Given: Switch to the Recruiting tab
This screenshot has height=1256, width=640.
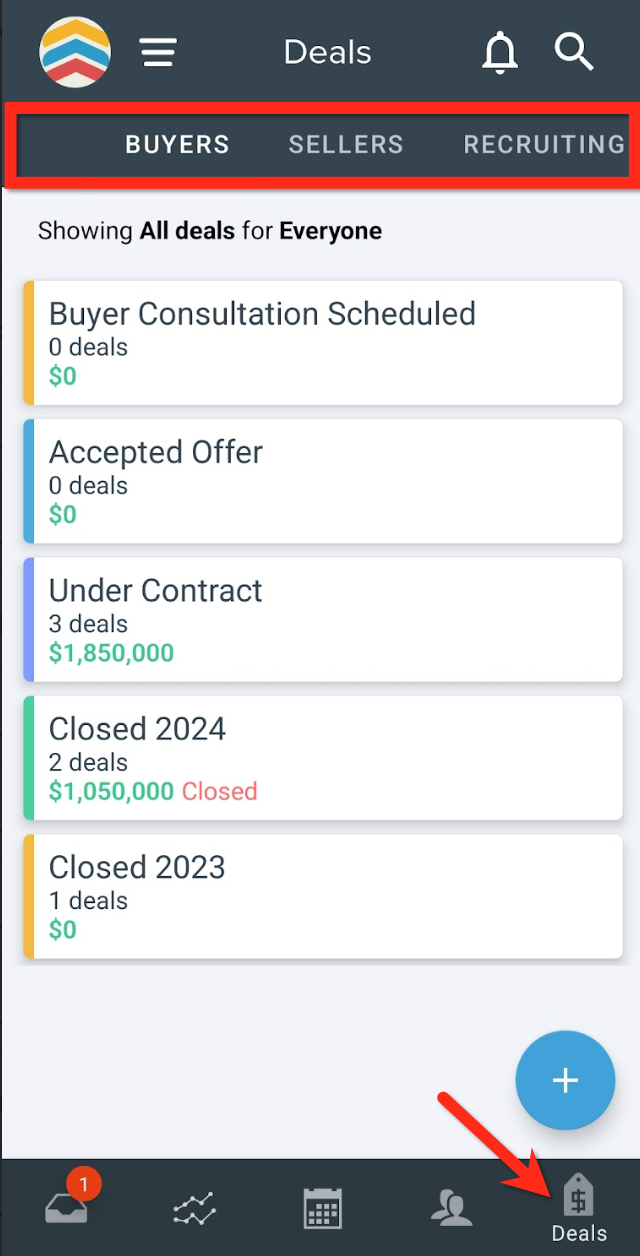Looking at the screenshot, I should click(545, 144).
